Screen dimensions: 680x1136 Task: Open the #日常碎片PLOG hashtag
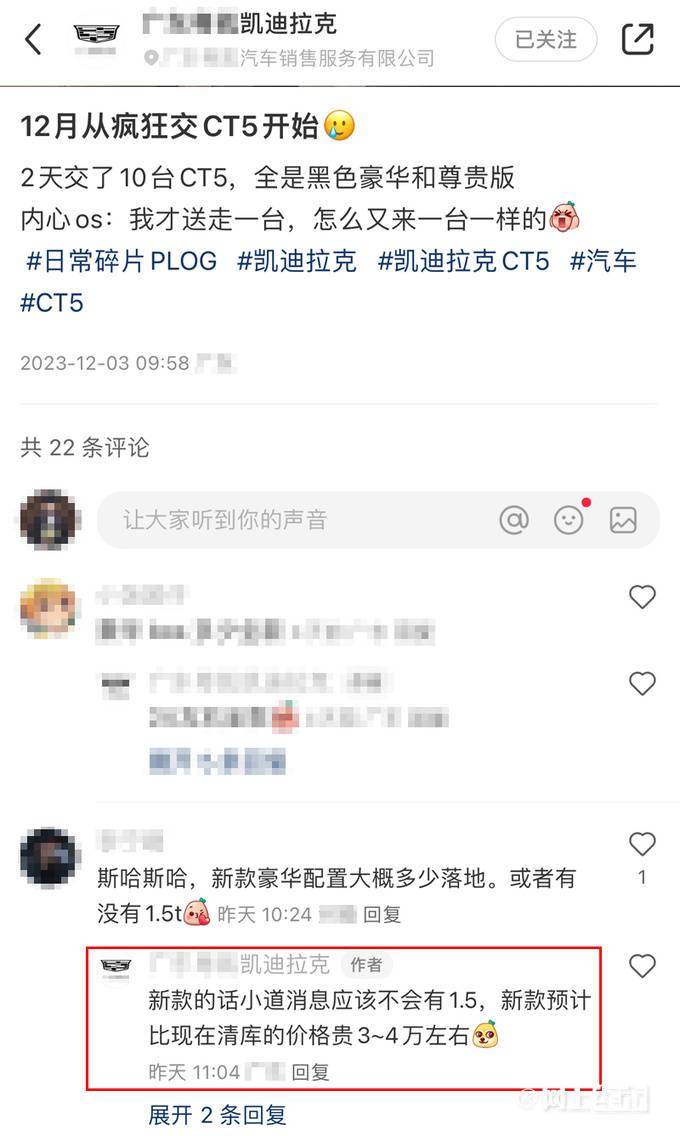120,262
